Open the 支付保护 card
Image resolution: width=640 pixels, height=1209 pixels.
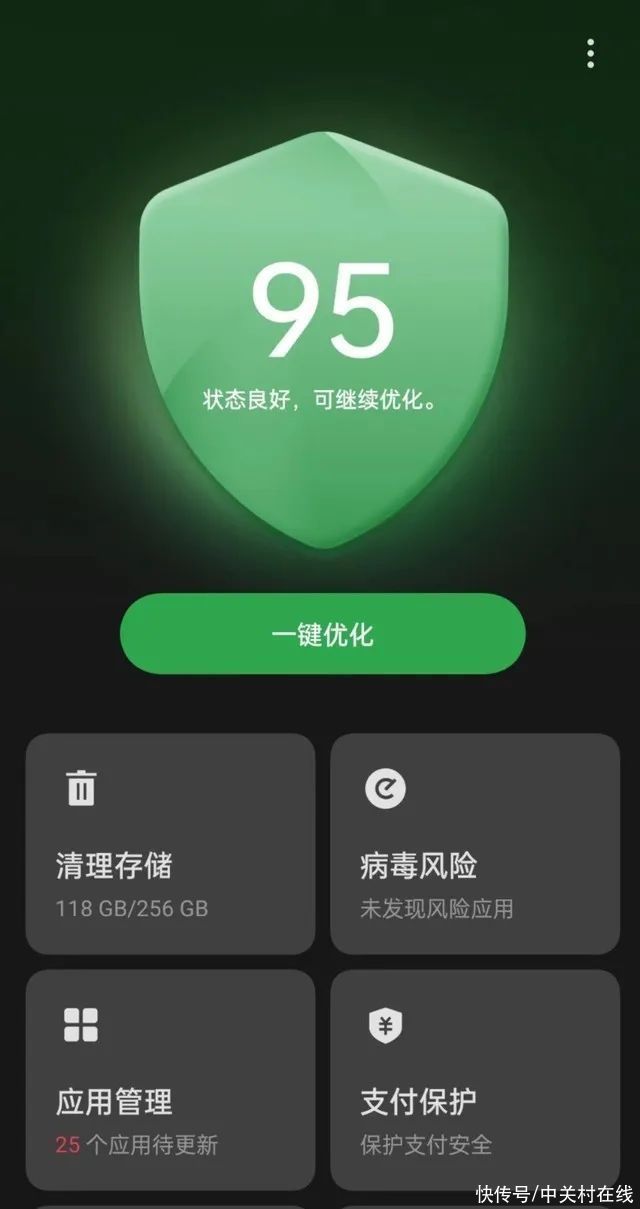(x=475, y=1079)
